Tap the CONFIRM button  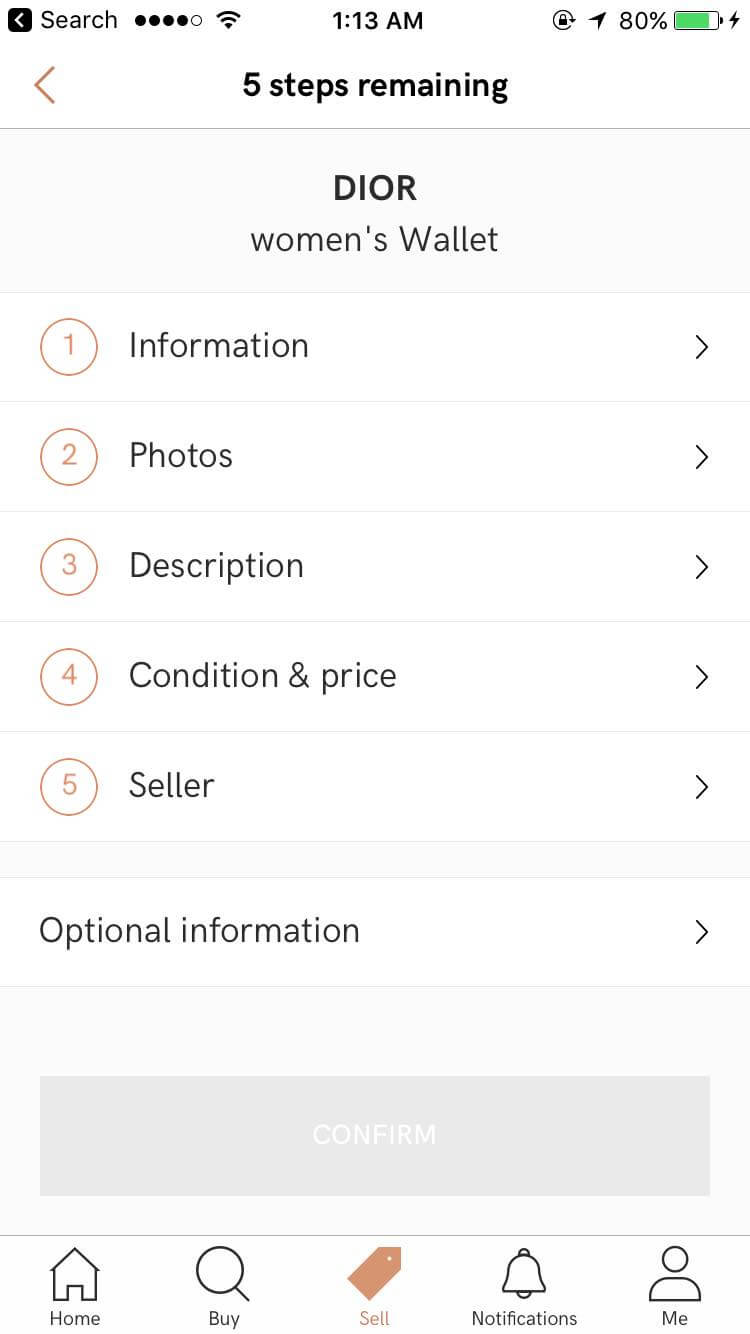pos(375,1135)
